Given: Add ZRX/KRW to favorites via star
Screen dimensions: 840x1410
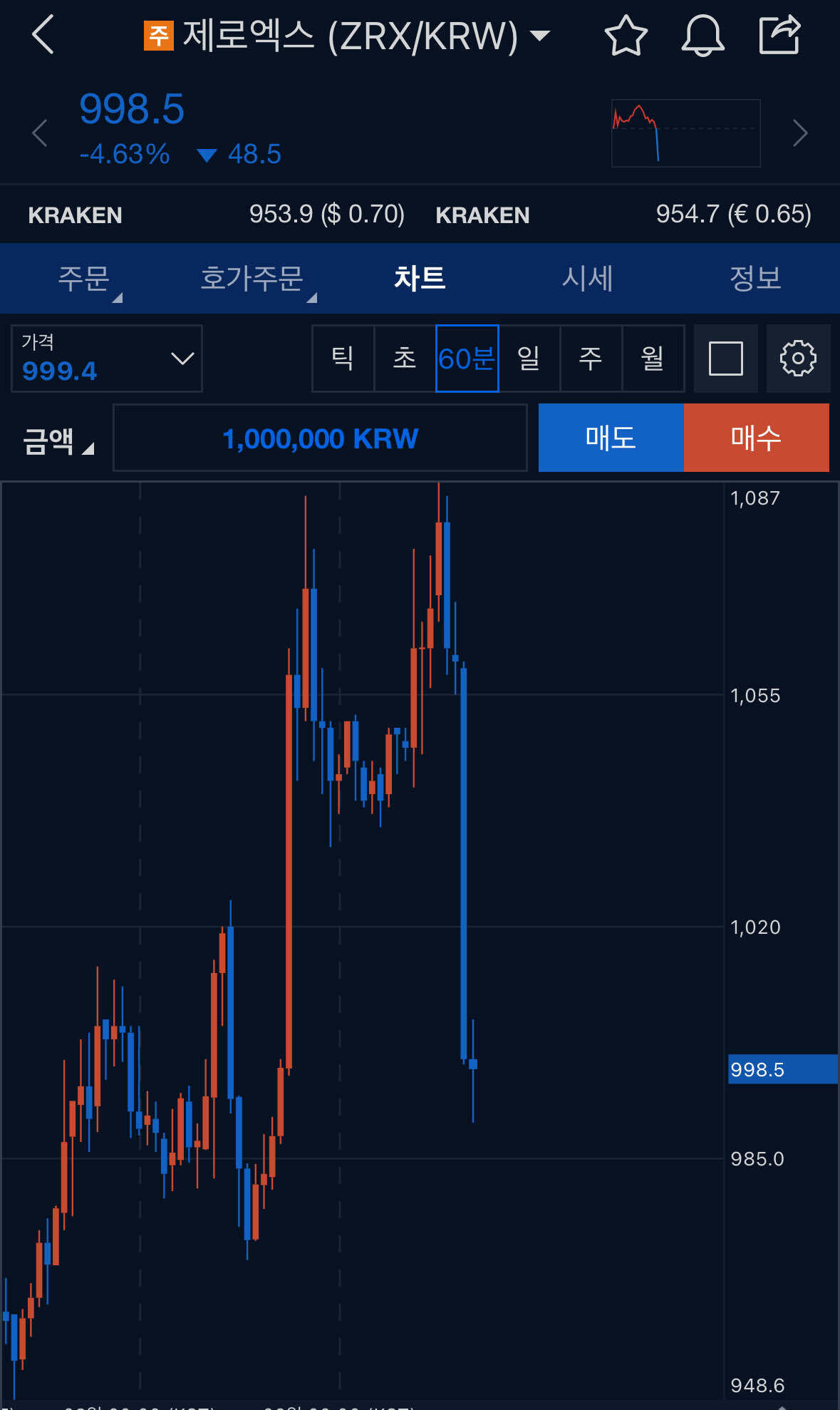Looking at the screenshot, I should coord(626,37).
